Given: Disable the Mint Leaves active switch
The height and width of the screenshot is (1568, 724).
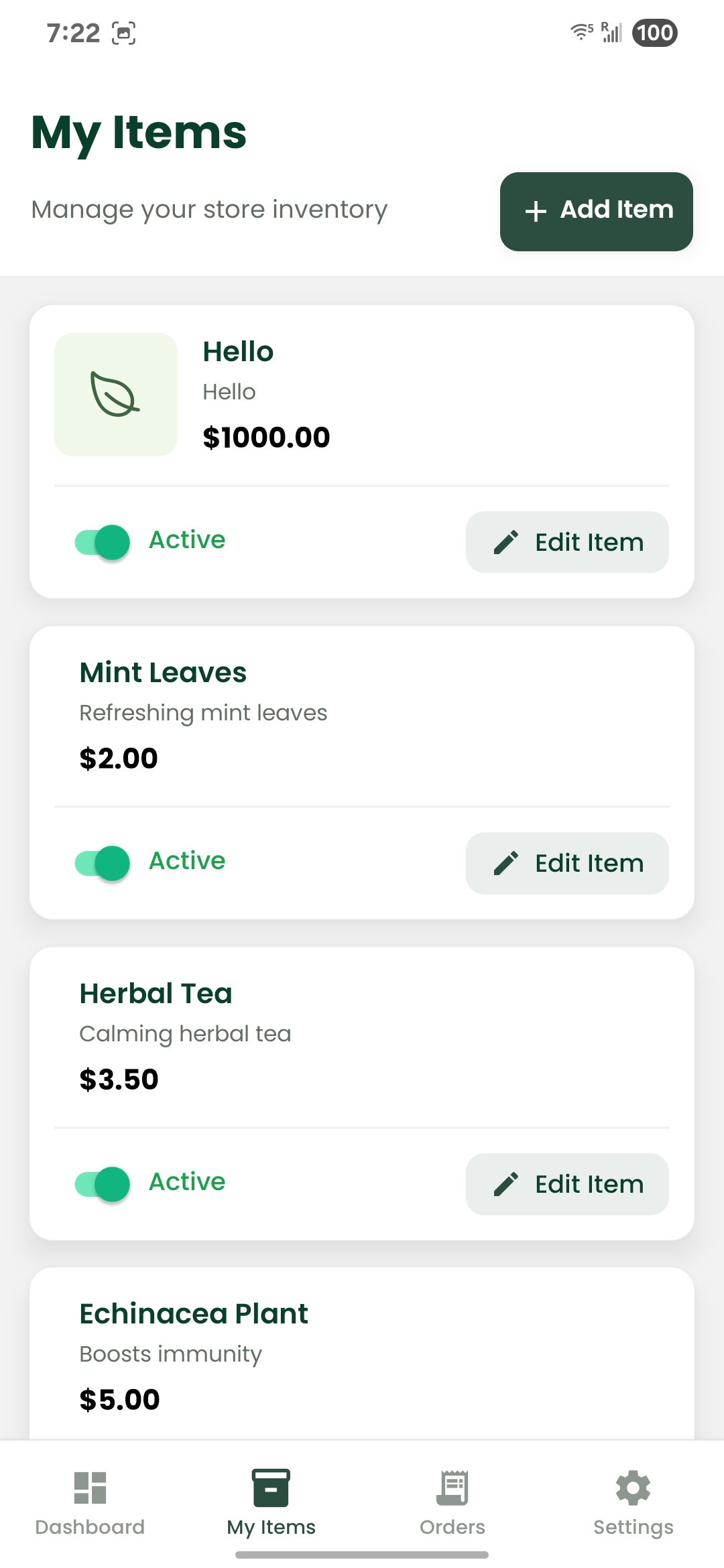Looking at the screenshot, I should [x=103, y=862].
